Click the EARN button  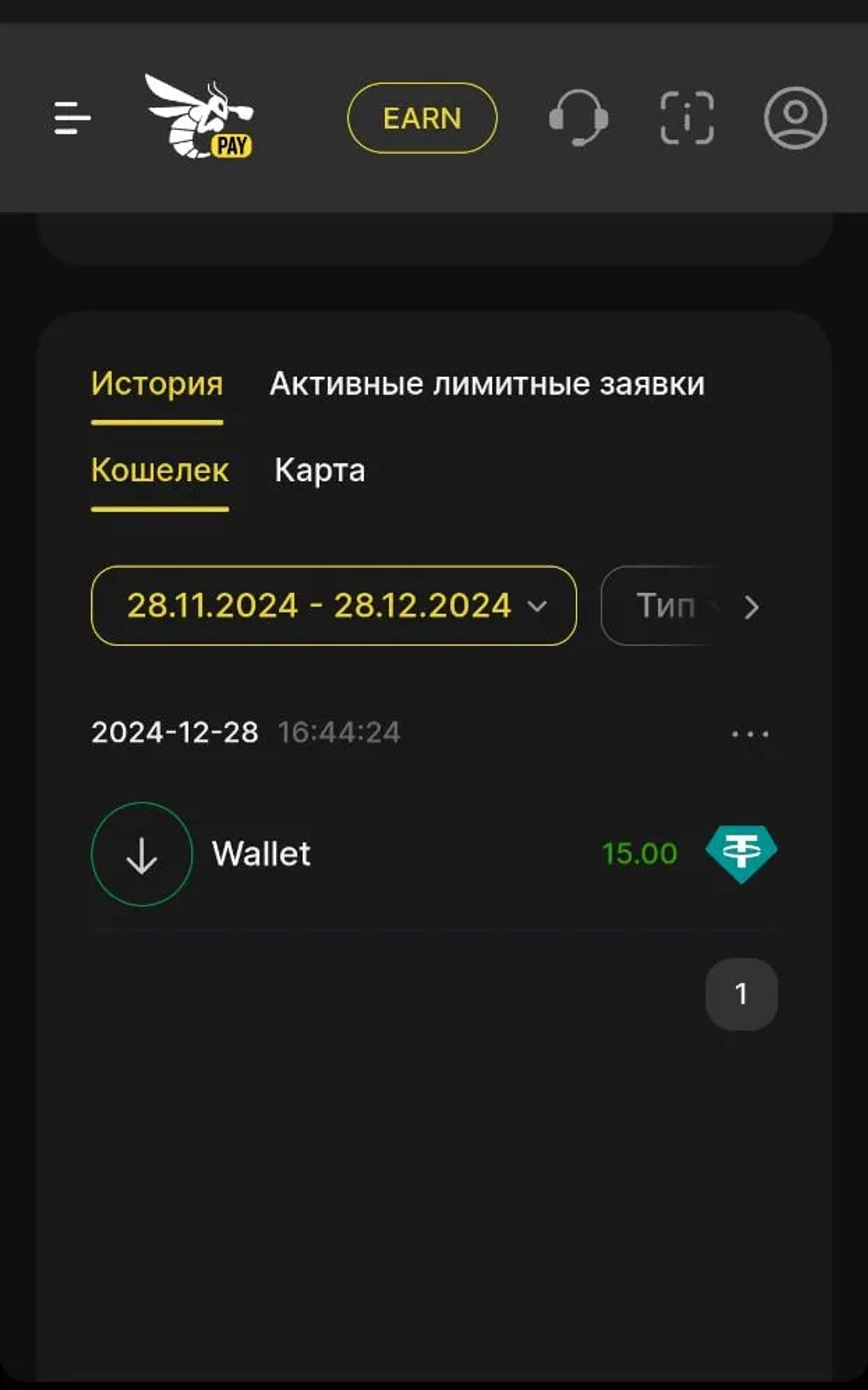(423, 118)
